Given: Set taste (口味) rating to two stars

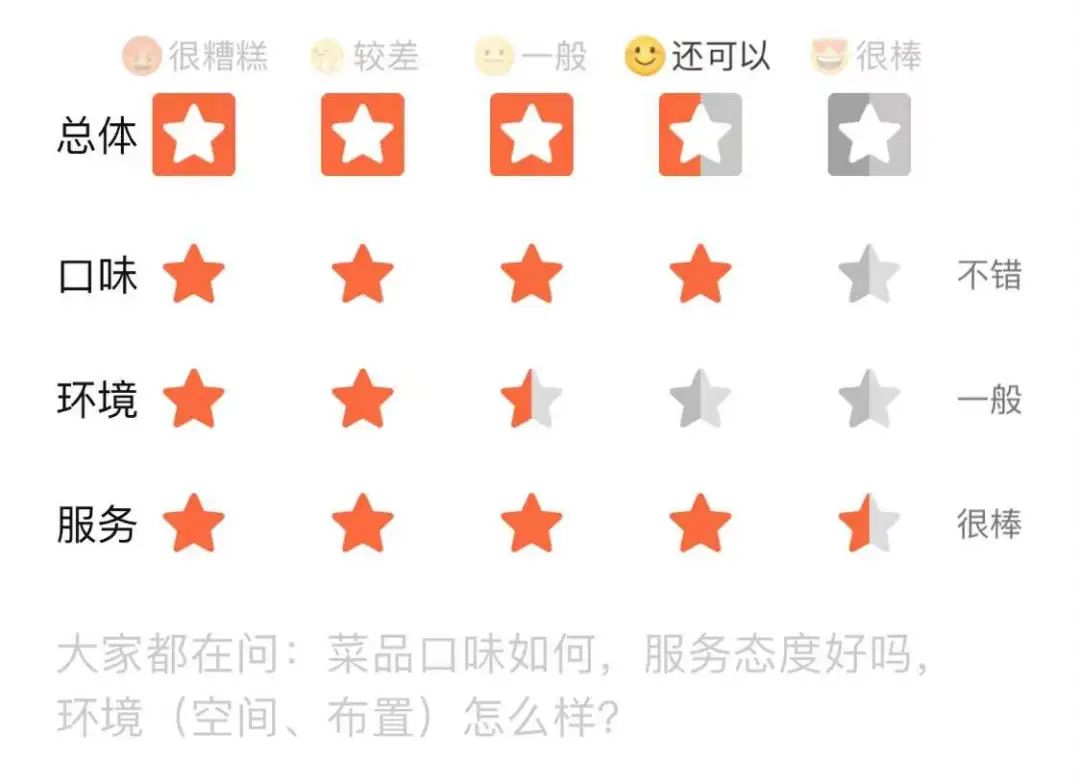Looking at the screenshot, I should click(362, 274).
